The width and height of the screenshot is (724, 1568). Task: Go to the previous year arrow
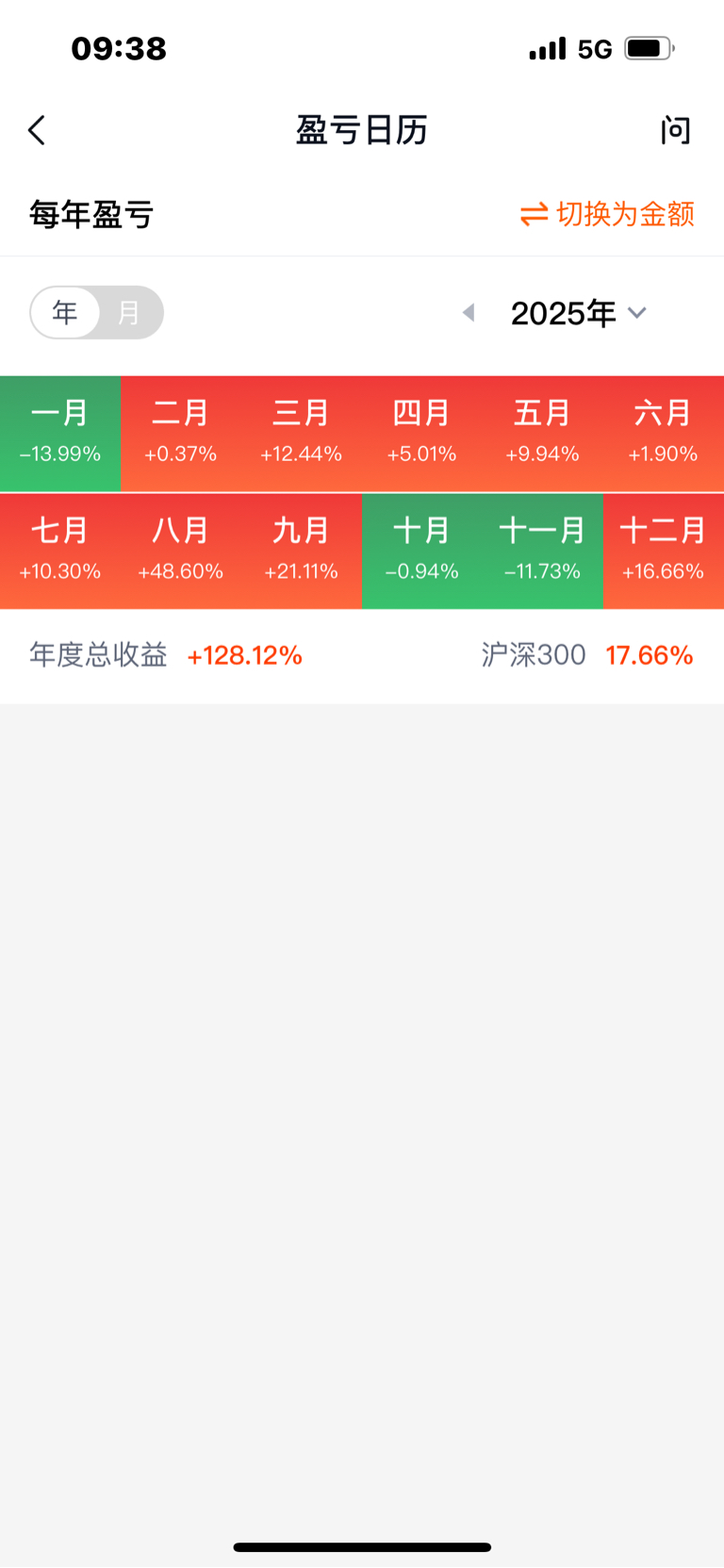pyautogui.click(x=469, y=312)
